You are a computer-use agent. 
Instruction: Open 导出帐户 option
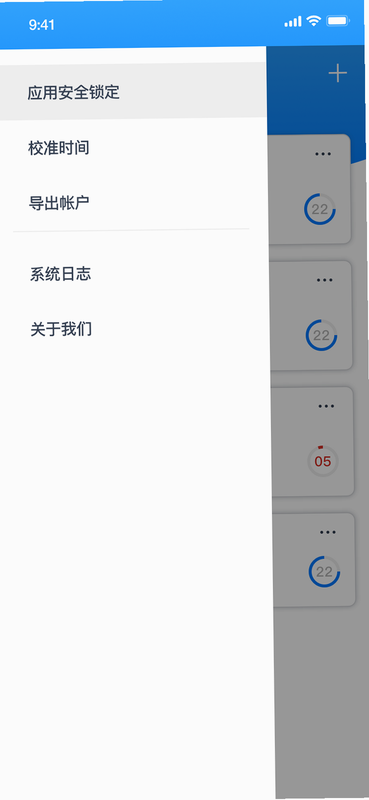(x=134, y=203)
